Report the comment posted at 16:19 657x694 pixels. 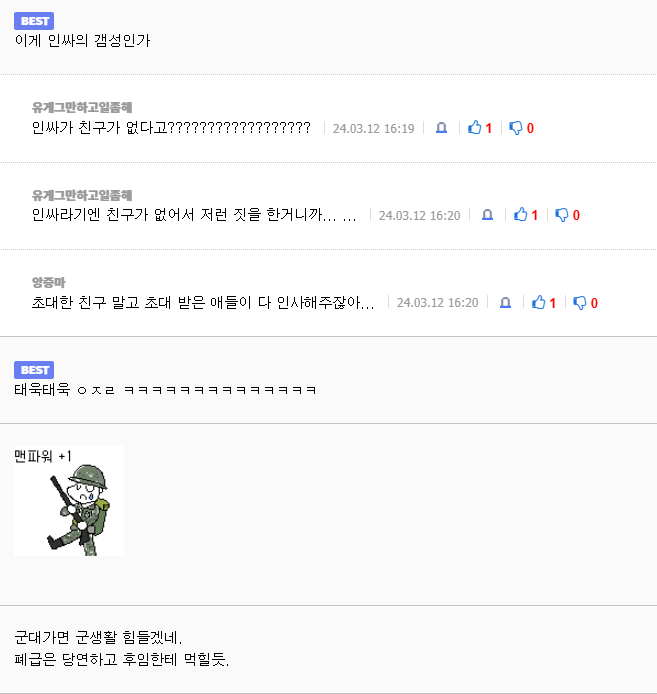click(x=441, y=128)
